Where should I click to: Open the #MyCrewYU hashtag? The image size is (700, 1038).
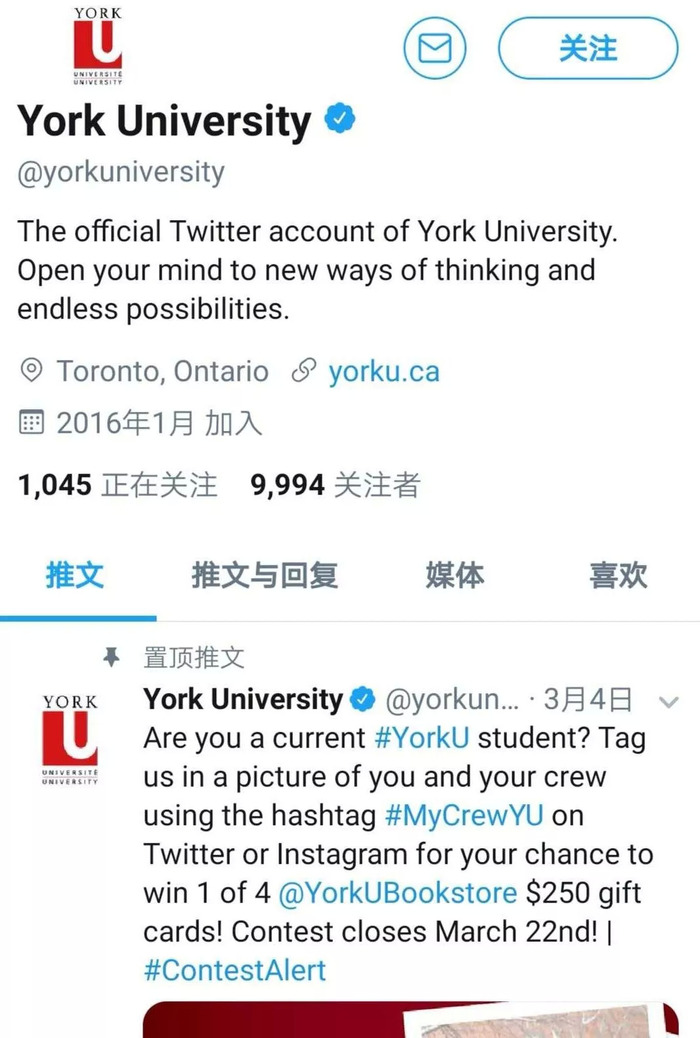[464, 815]
